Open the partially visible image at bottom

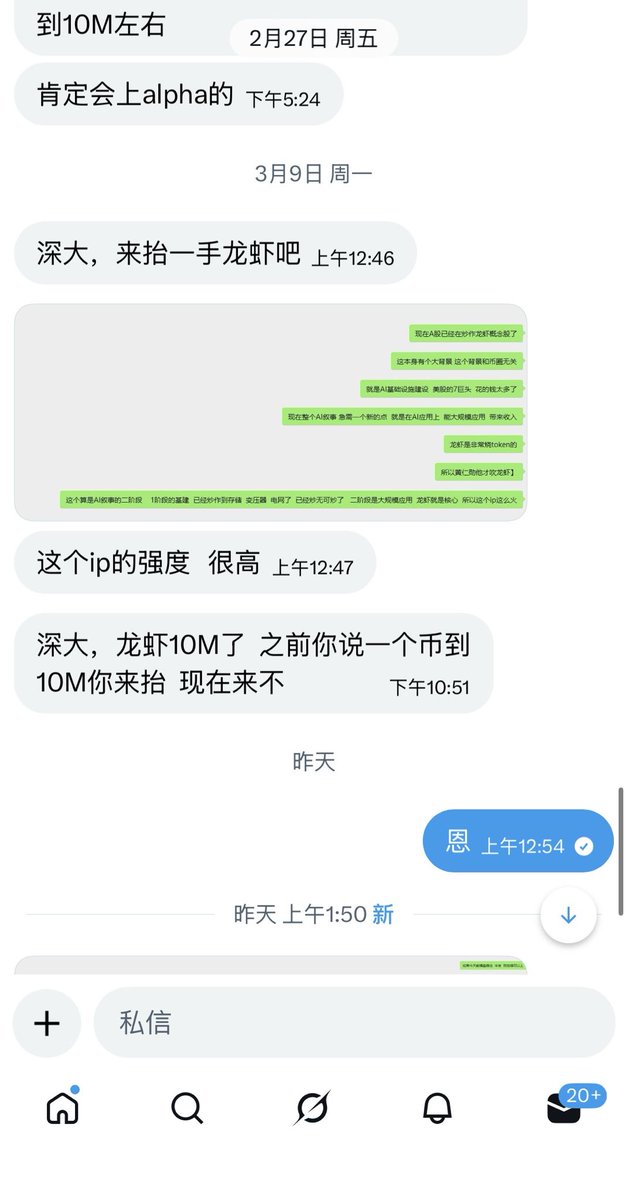point(270,965)
